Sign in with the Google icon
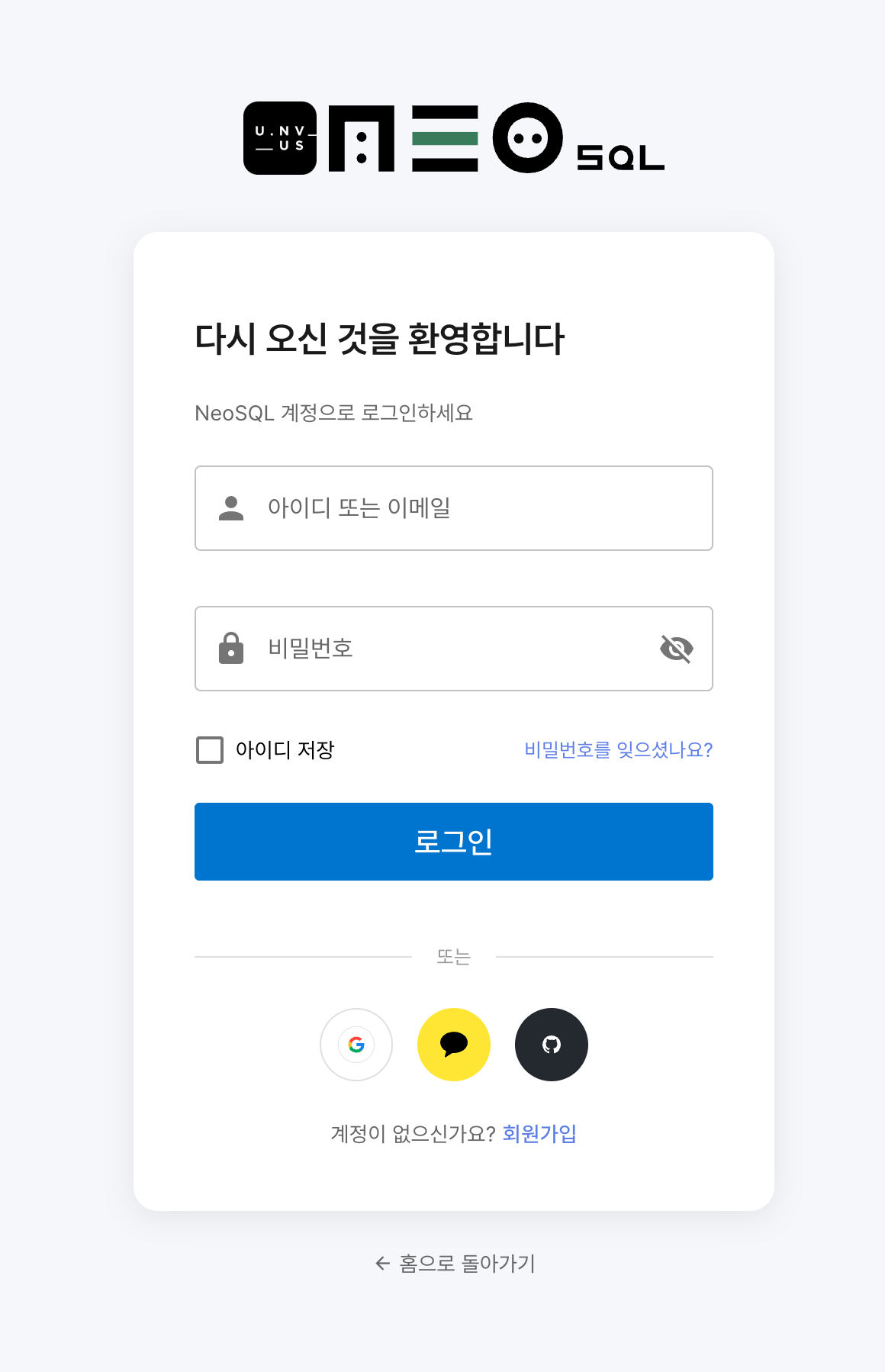 pyautogui.click(x=356, y=1045)
